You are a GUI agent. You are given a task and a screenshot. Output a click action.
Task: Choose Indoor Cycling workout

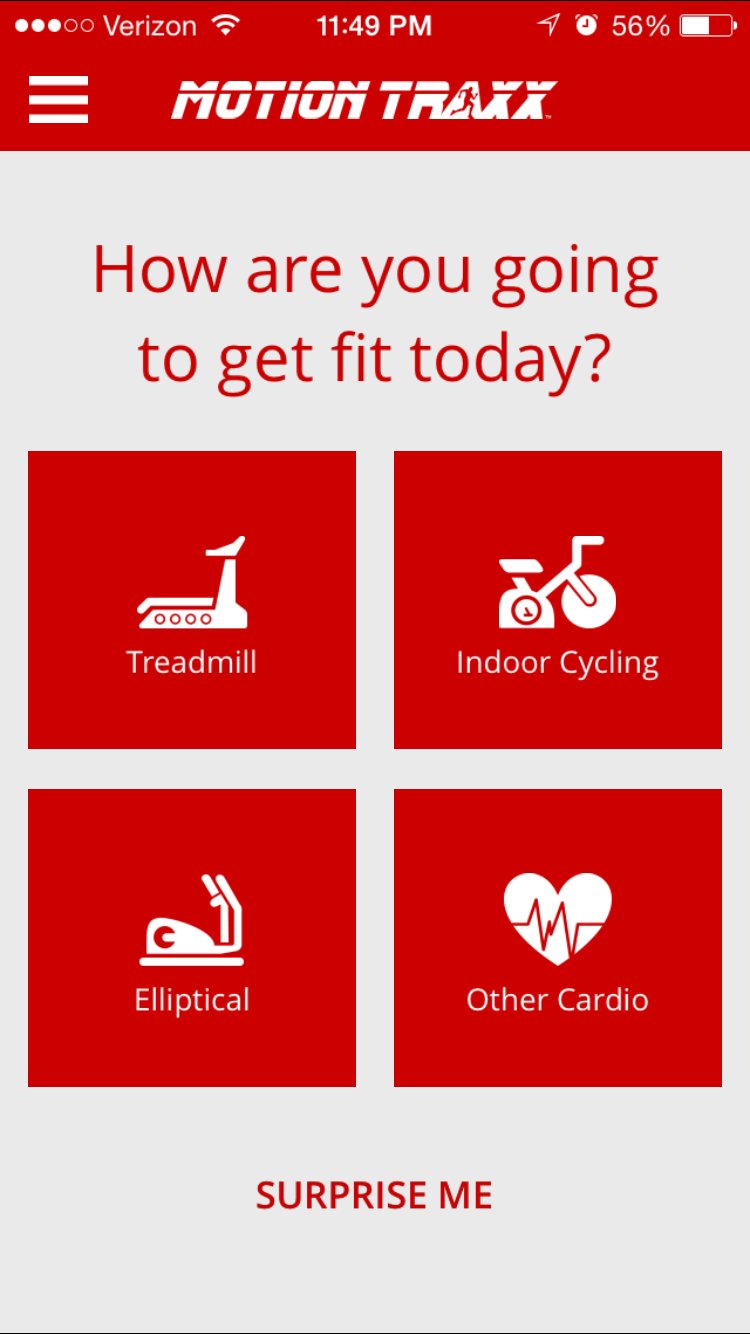point(557,600)
